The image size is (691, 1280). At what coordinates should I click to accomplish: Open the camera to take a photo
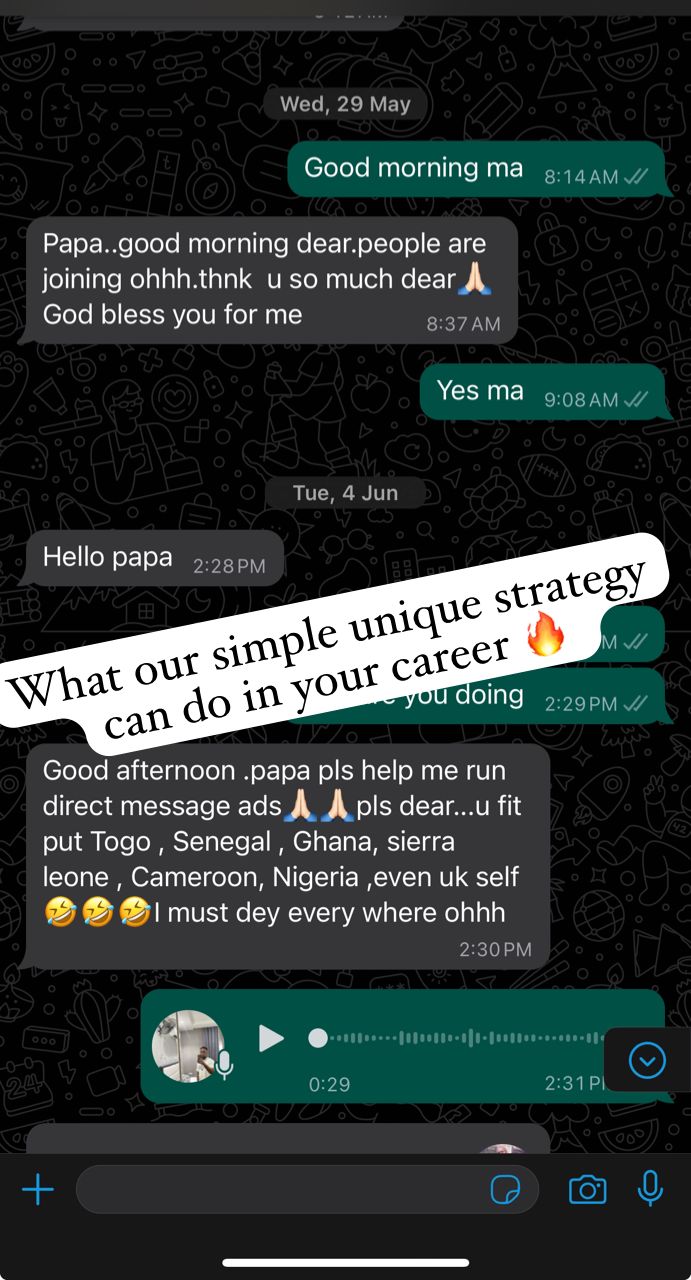(x=587, y=1190)
